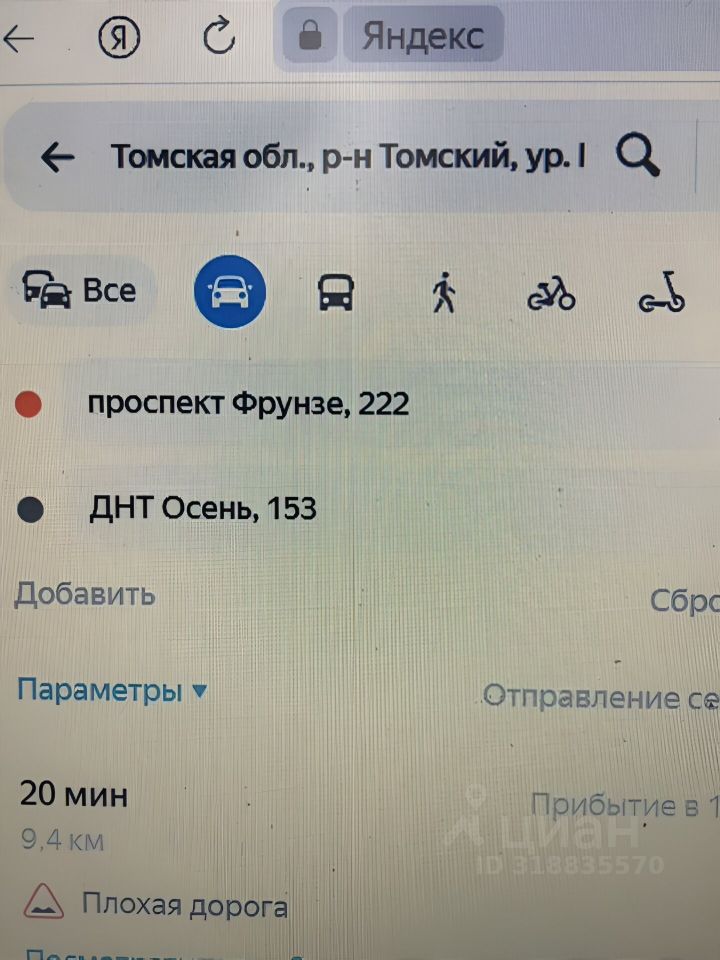
Task: Edit the Томская обл. search query
Action: pos(345,156)
